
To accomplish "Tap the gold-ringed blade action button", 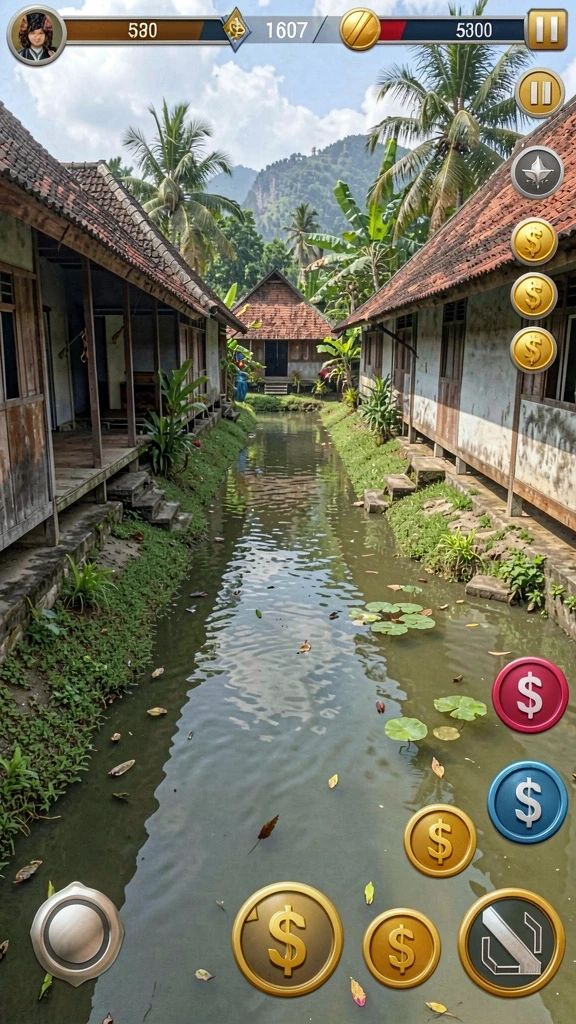I will point(511,942).
